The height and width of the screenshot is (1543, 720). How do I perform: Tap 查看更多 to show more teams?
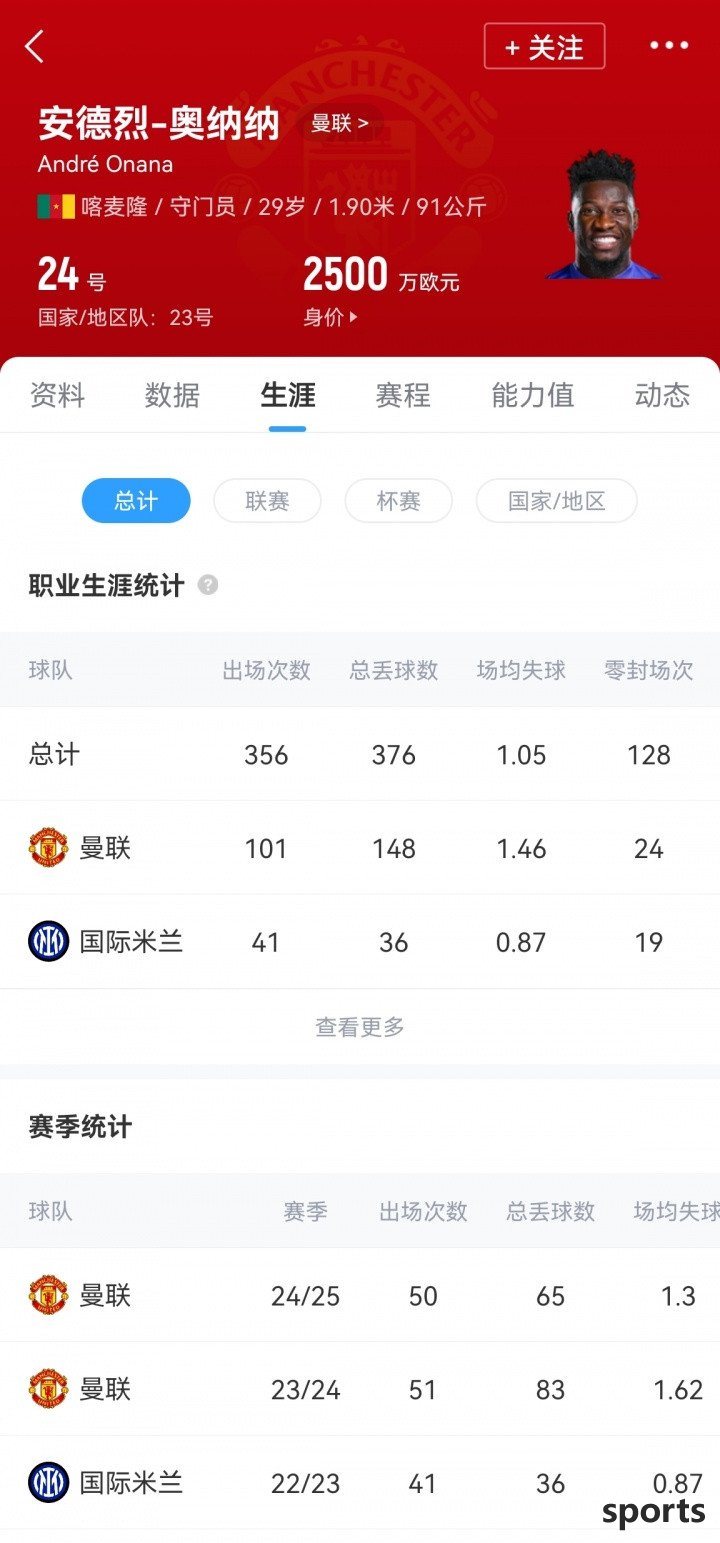coord(360,1027)
